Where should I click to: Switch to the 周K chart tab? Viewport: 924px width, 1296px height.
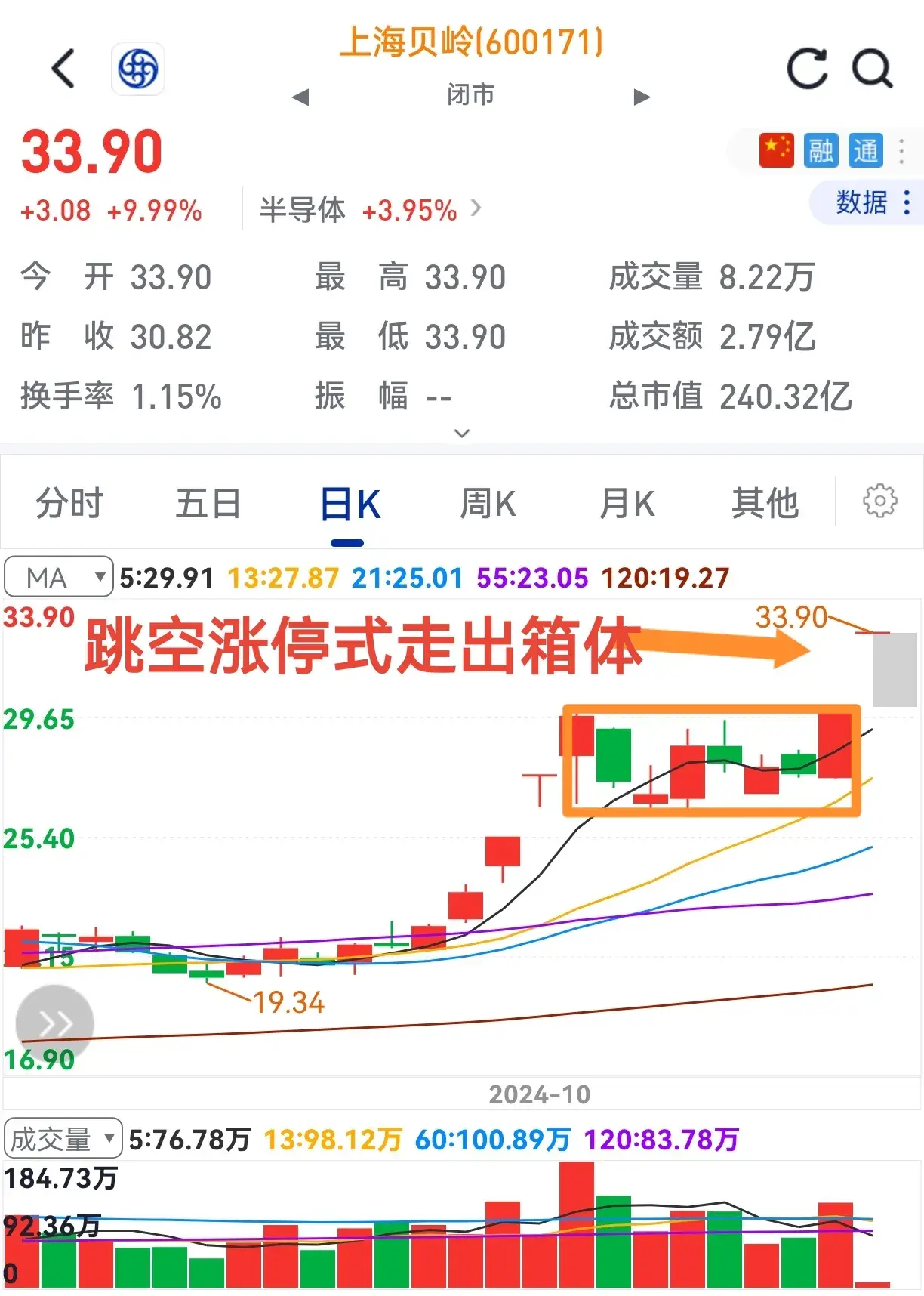click(x=488, y=503)
